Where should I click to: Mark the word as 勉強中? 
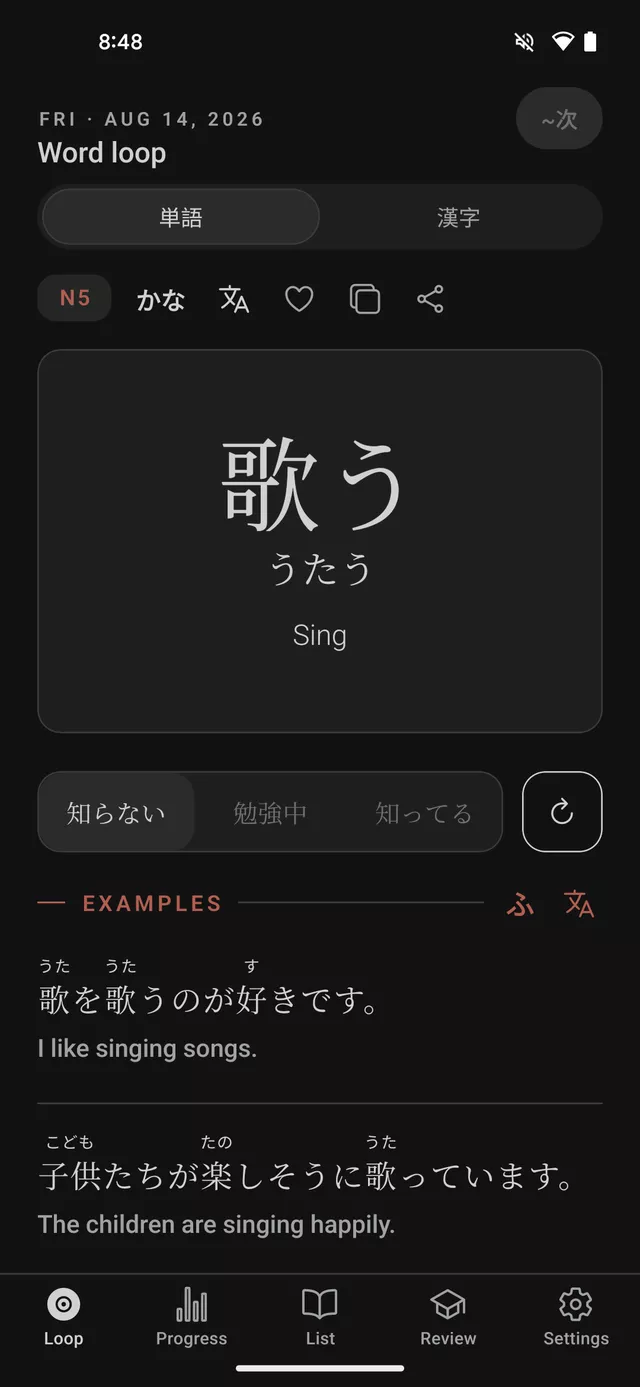pyautogui.click(x=270, y=812)
